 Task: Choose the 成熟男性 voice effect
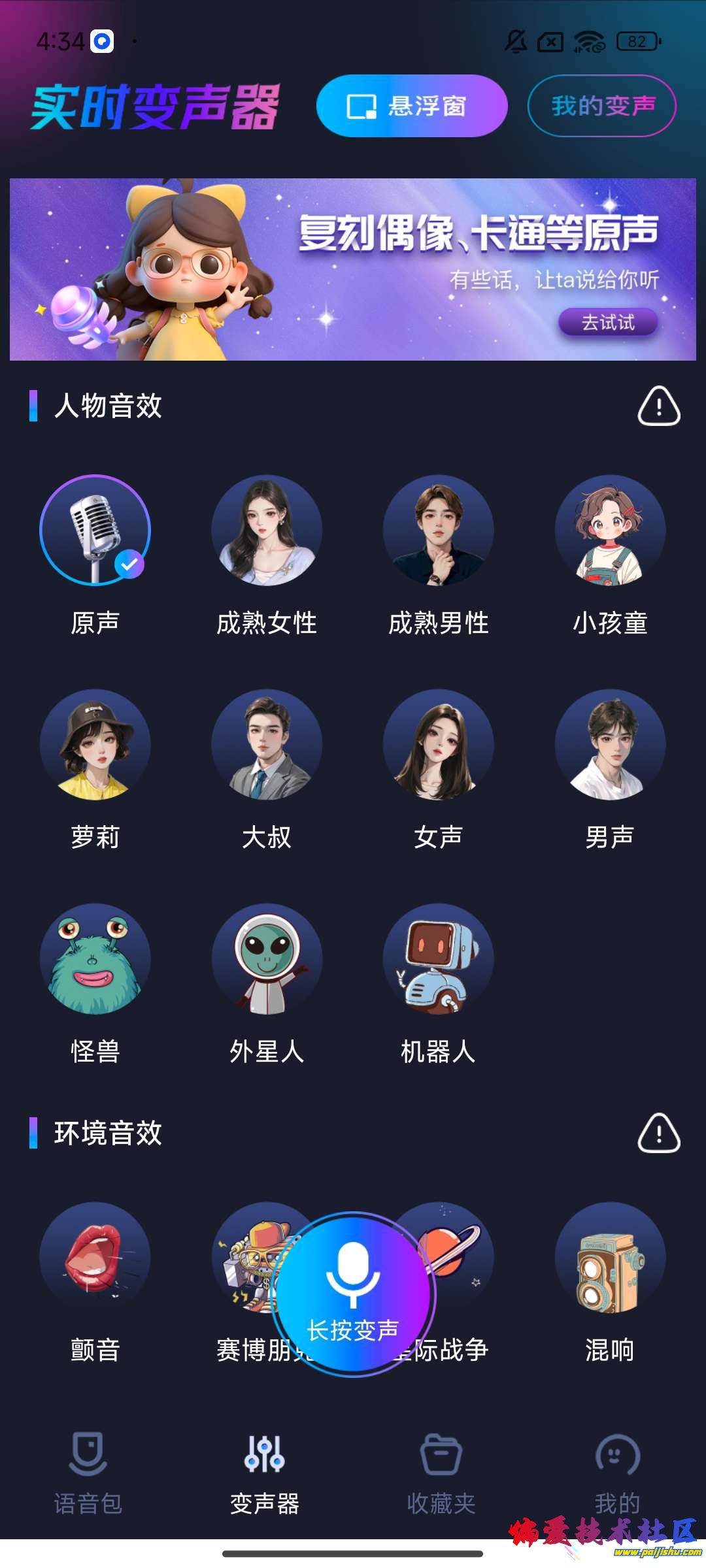[439, 531]
